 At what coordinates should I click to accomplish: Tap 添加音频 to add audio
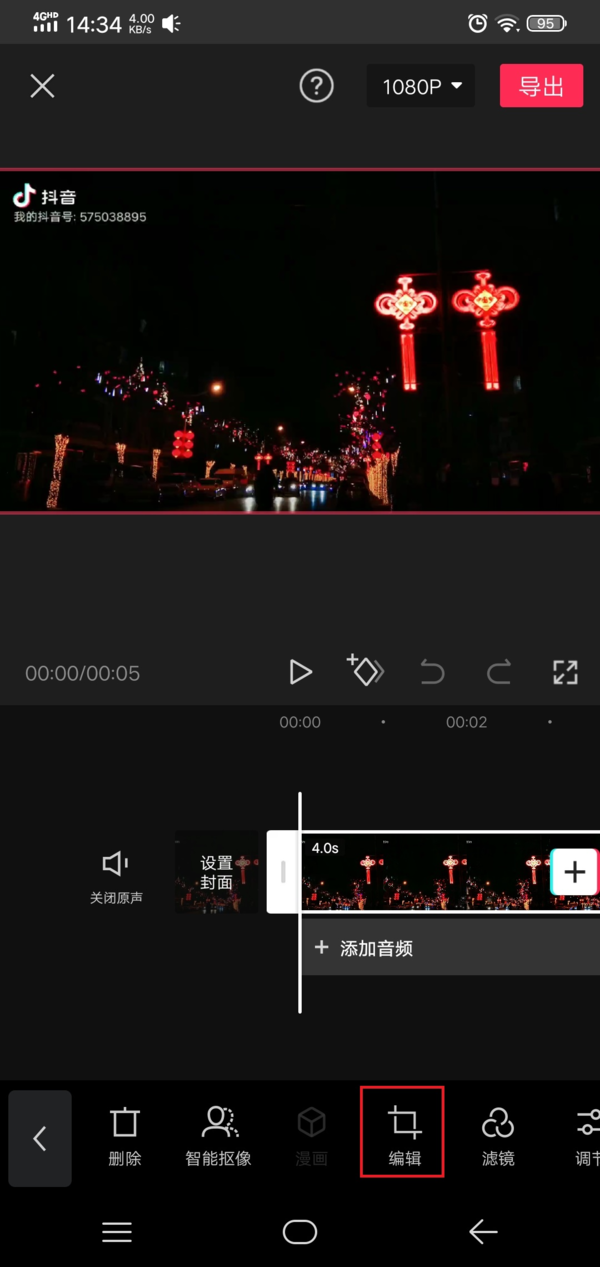point(376,948)
